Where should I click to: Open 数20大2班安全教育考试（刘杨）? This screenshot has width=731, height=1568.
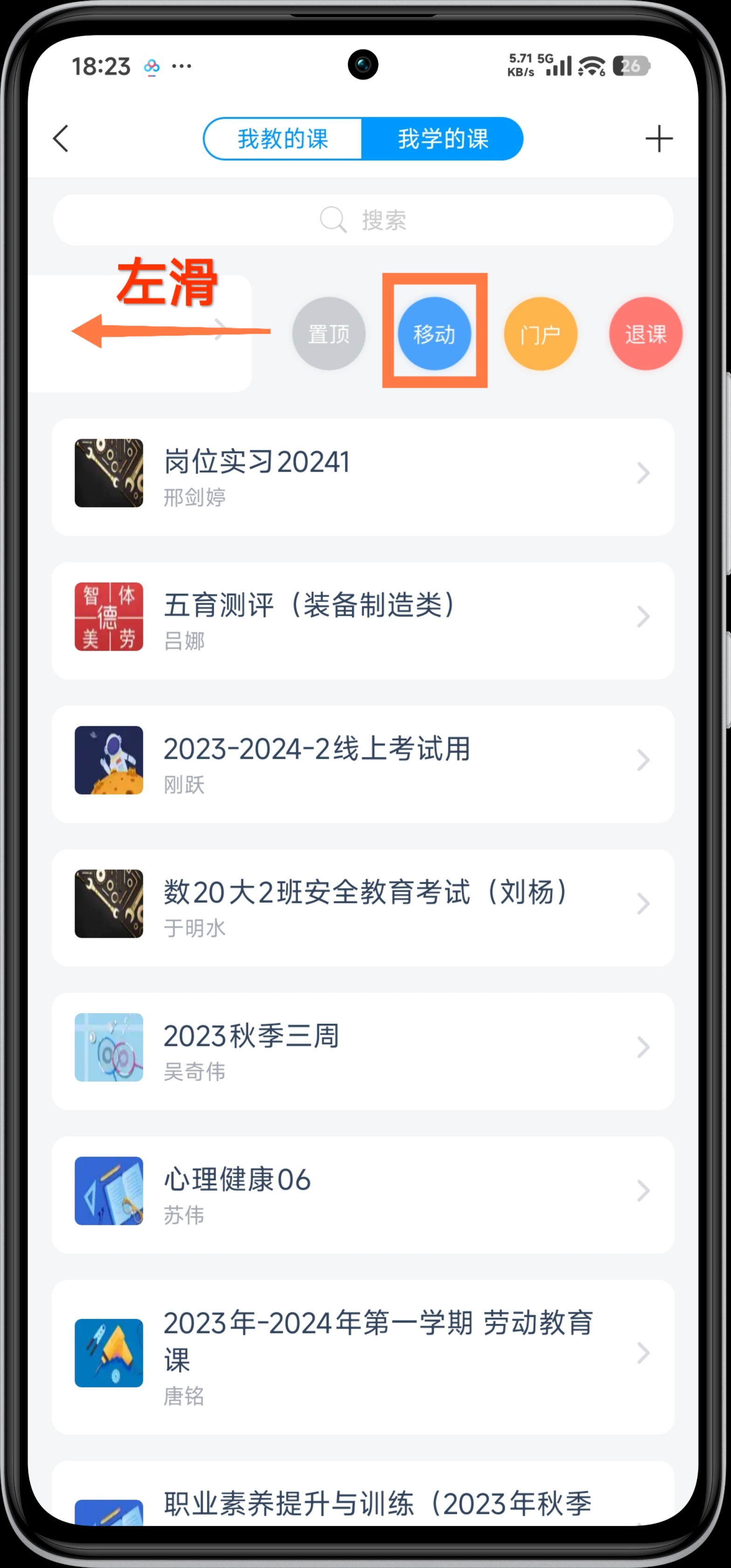tap(363, 907)
